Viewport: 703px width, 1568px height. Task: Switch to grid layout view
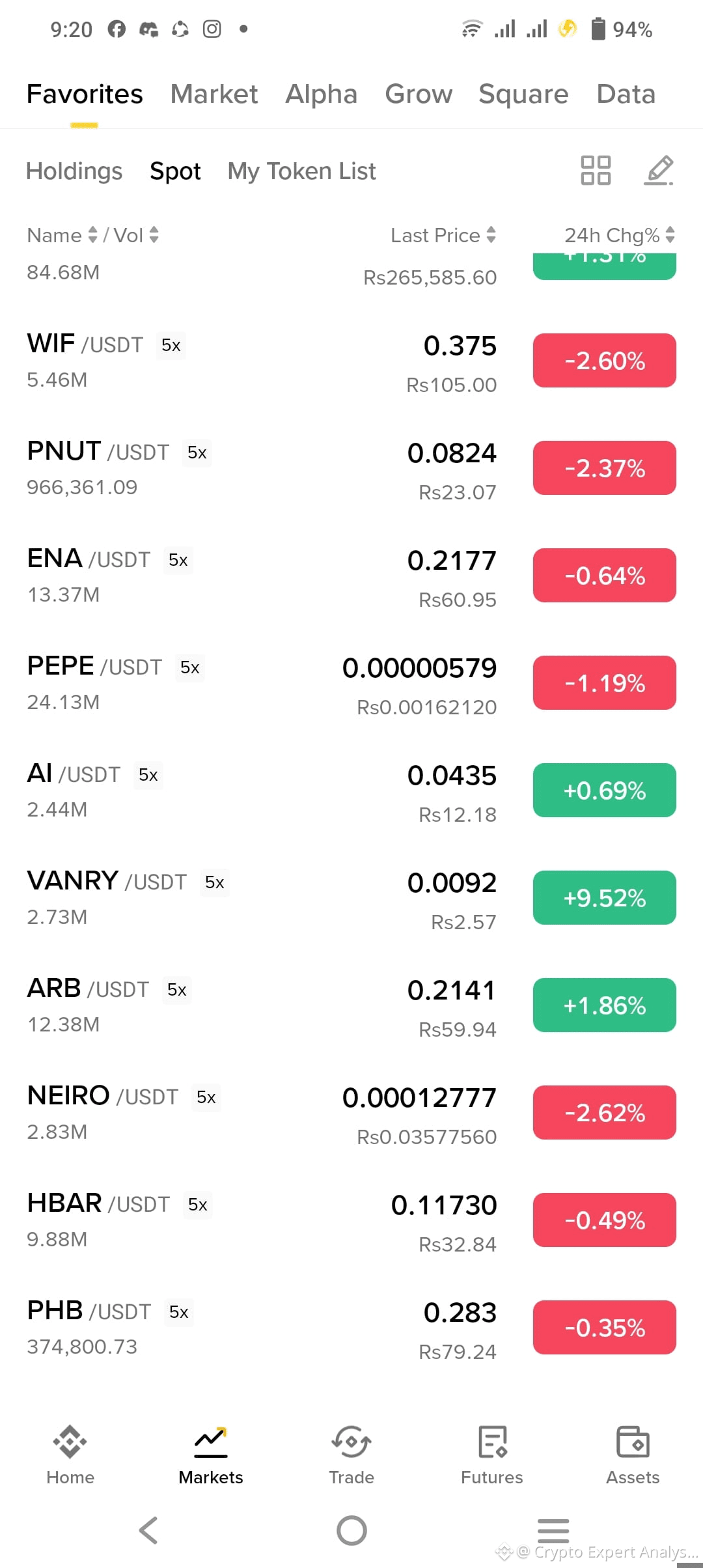pyautogui.click(x=596, y=171)
